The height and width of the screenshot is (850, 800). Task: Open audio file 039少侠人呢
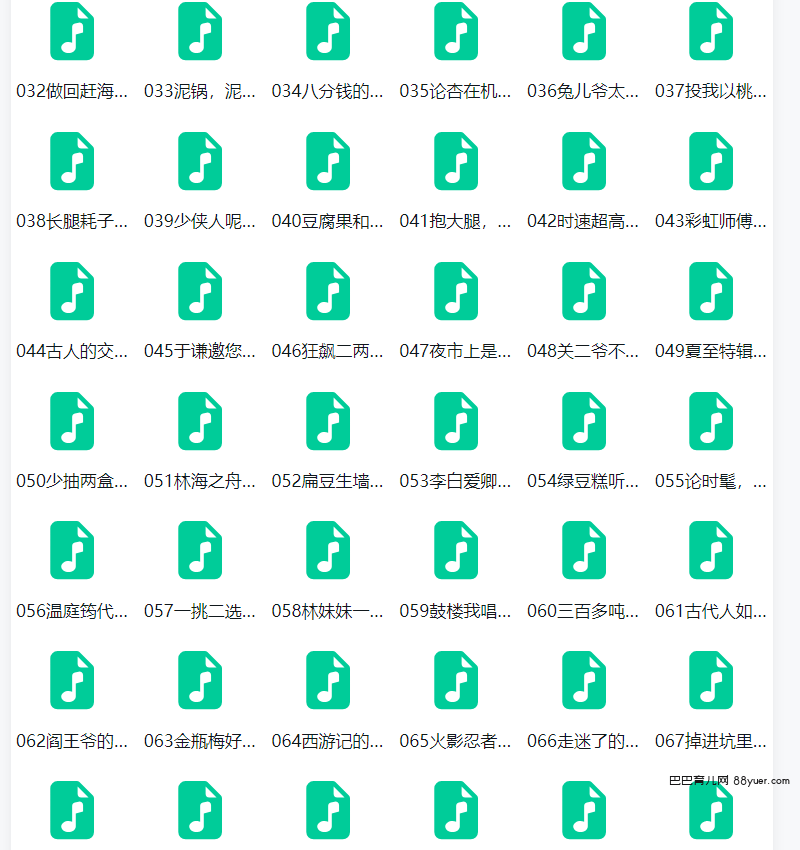(x=200, y=161)
